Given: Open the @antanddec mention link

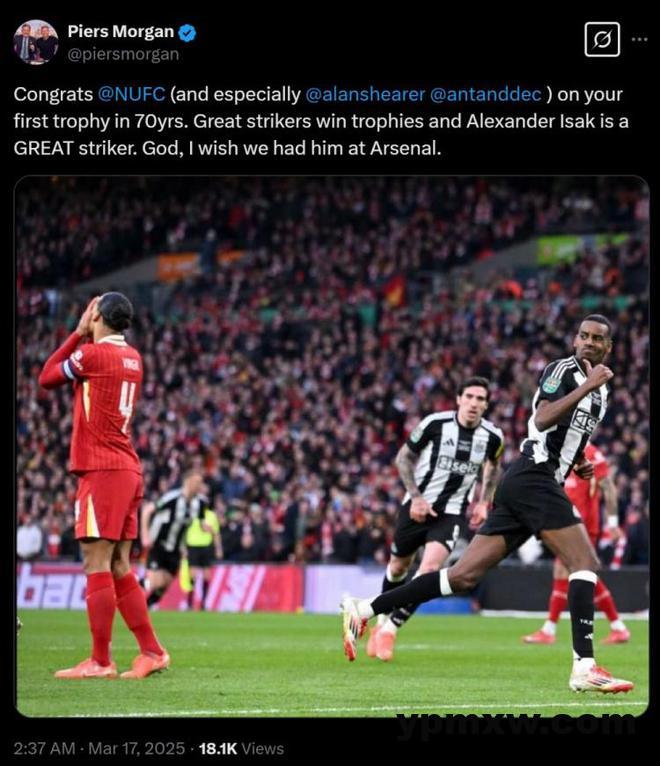Looking at the screenshot, I should 485,95.
